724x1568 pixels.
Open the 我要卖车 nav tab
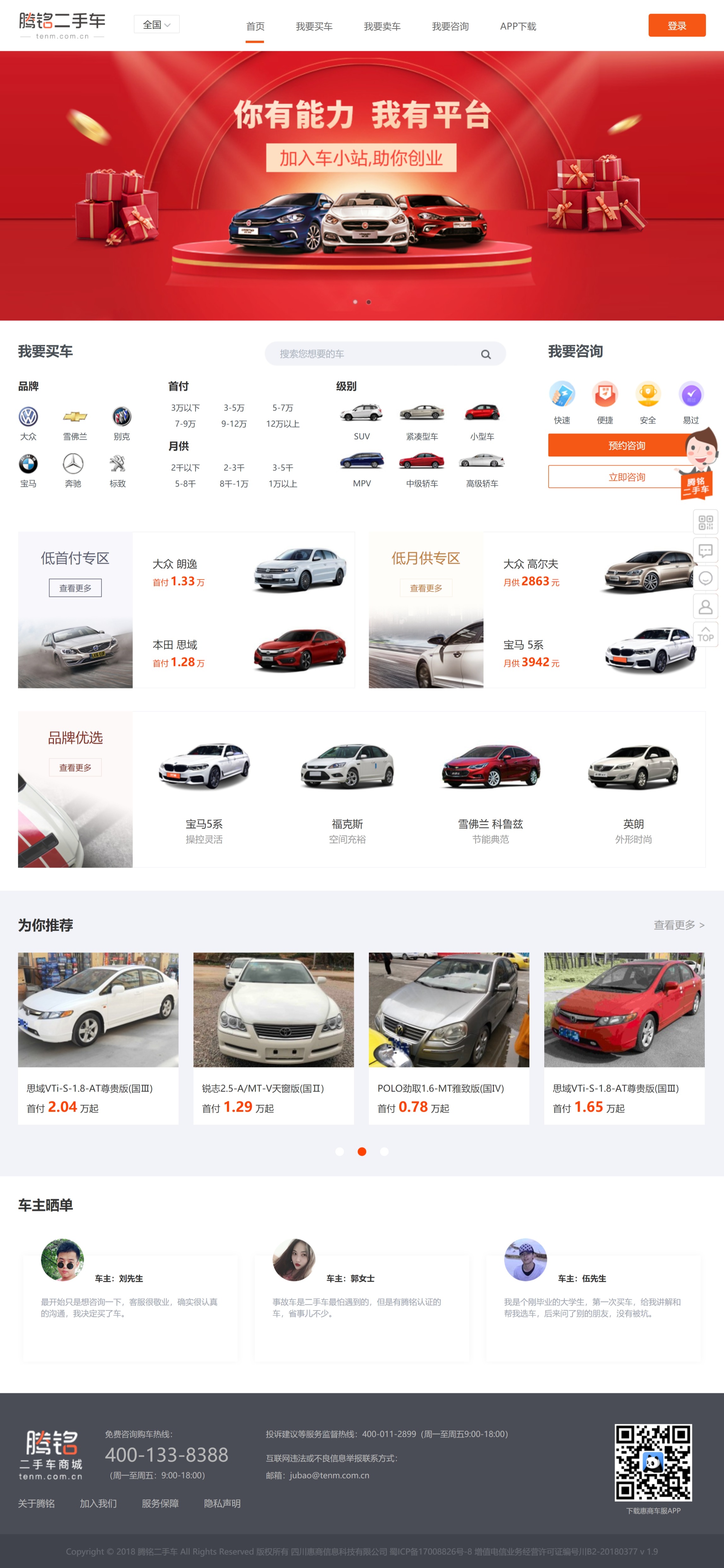382,26
